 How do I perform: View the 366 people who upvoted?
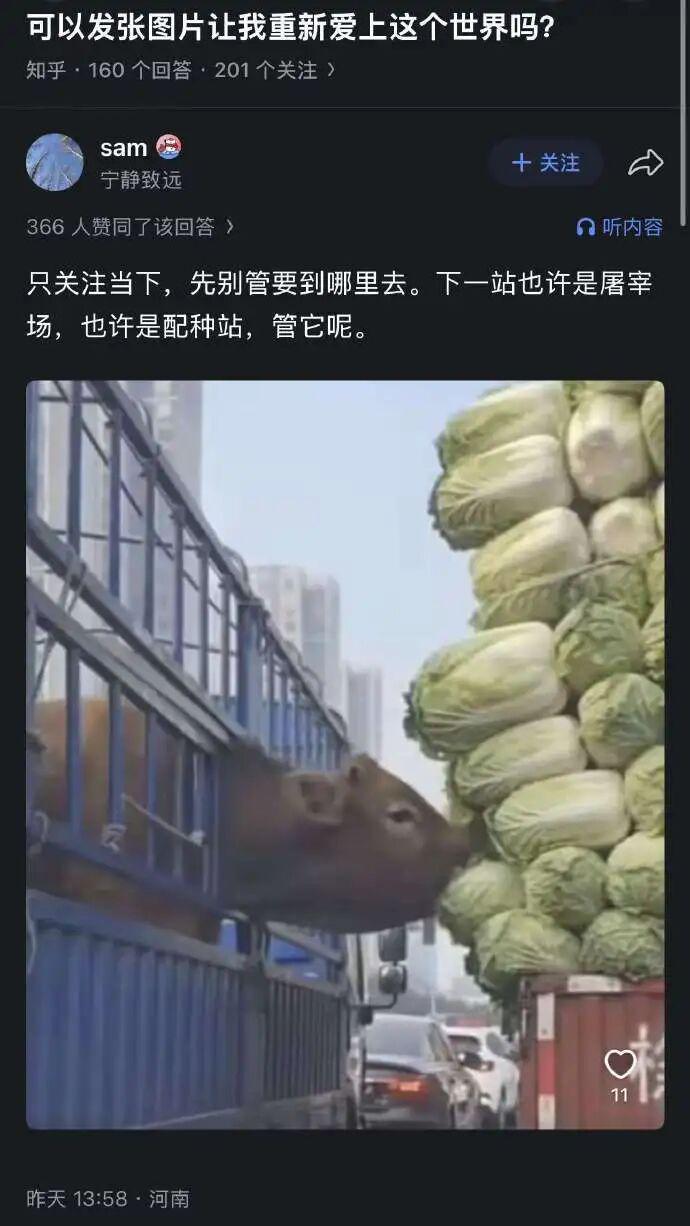130,227
